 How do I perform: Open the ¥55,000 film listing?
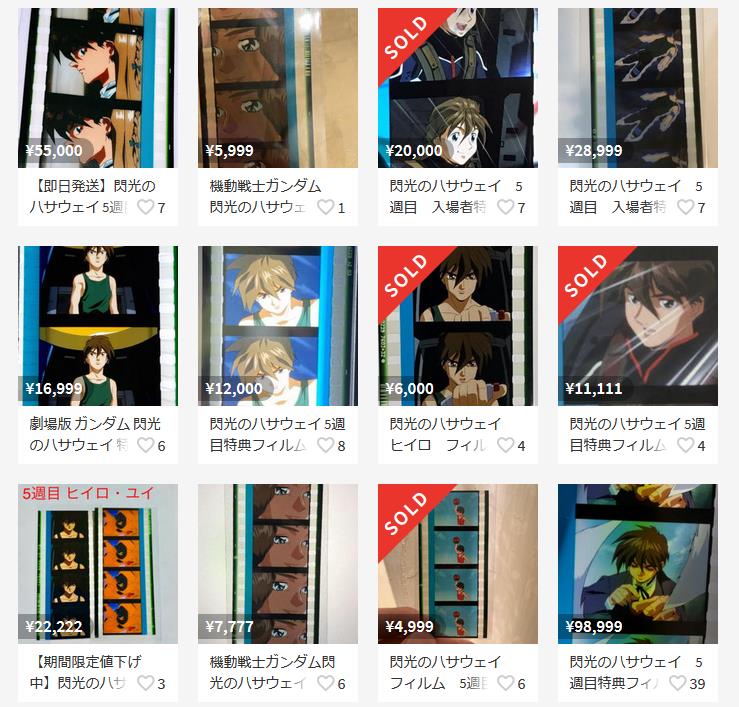98,88
